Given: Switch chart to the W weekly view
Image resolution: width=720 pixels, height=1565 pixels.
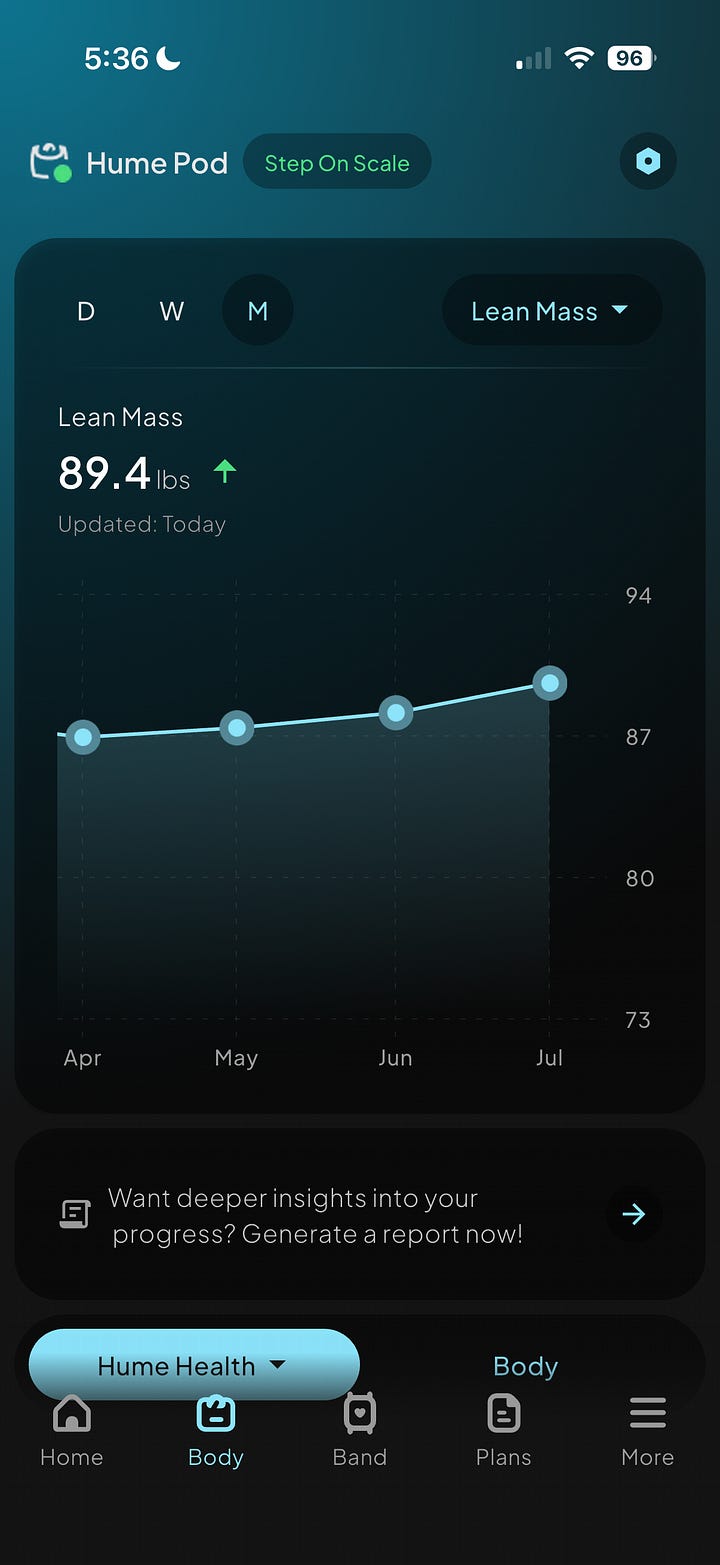Looking at the screenshot, I should (172, 311).
